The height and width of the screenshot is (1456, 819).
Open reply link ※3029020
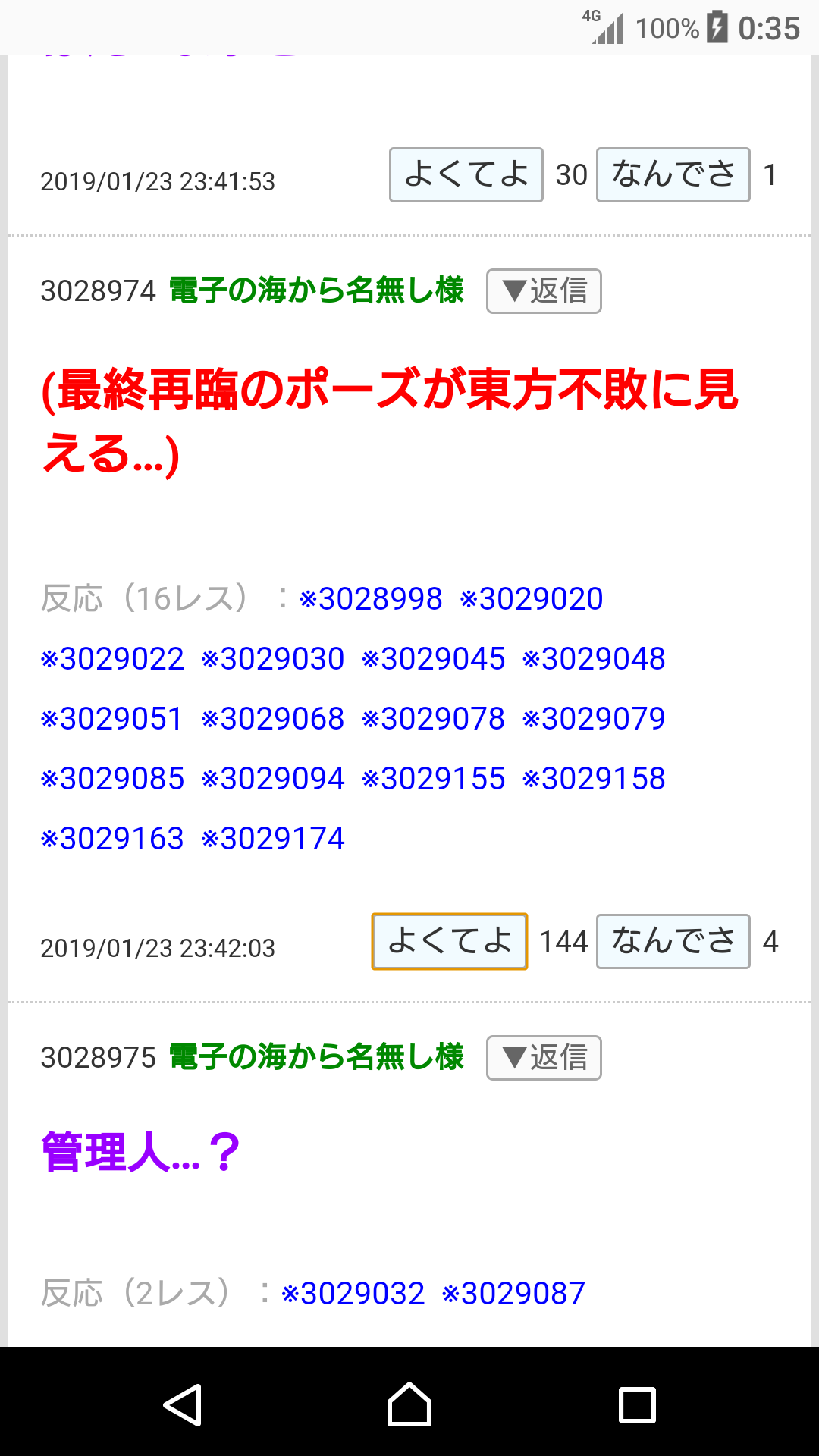(532, 599)
